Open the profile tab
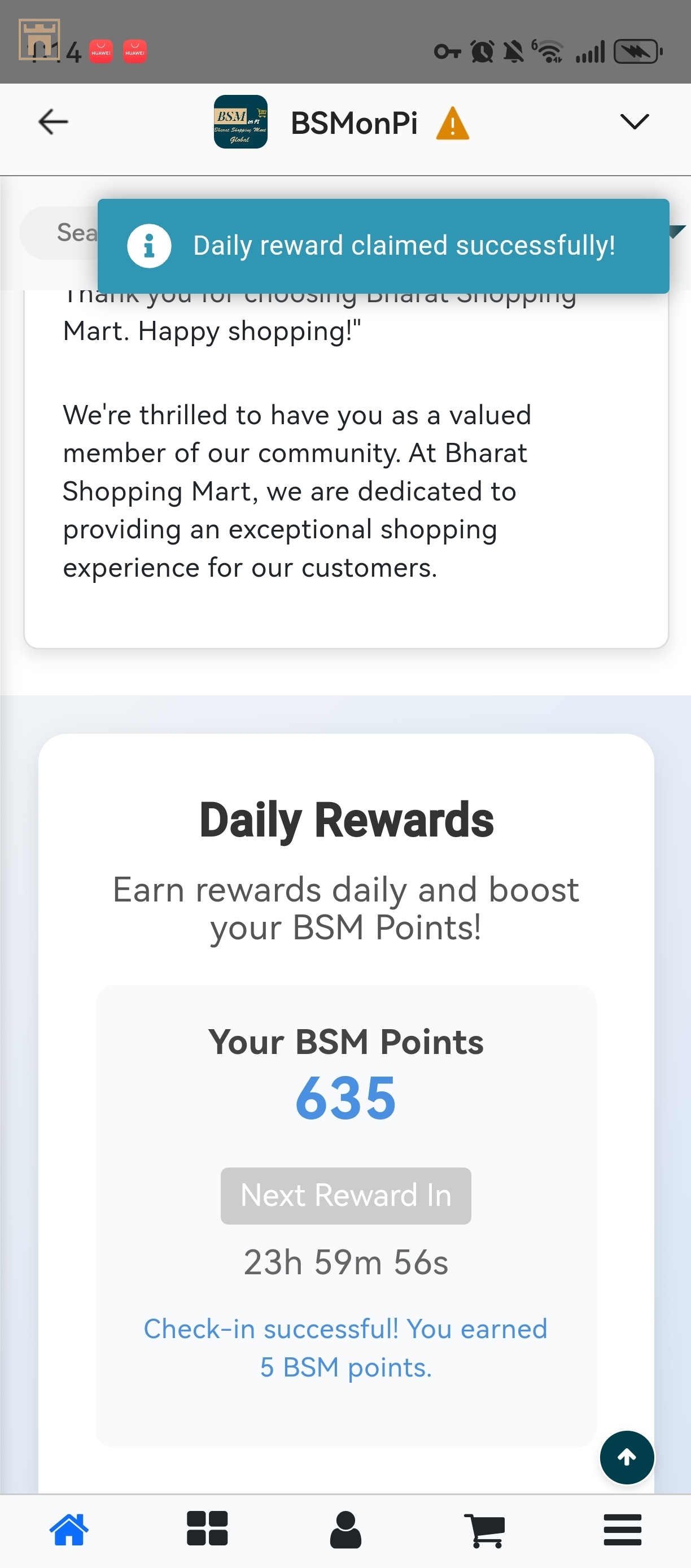The image size is (691, 1568). point(345,1529)
